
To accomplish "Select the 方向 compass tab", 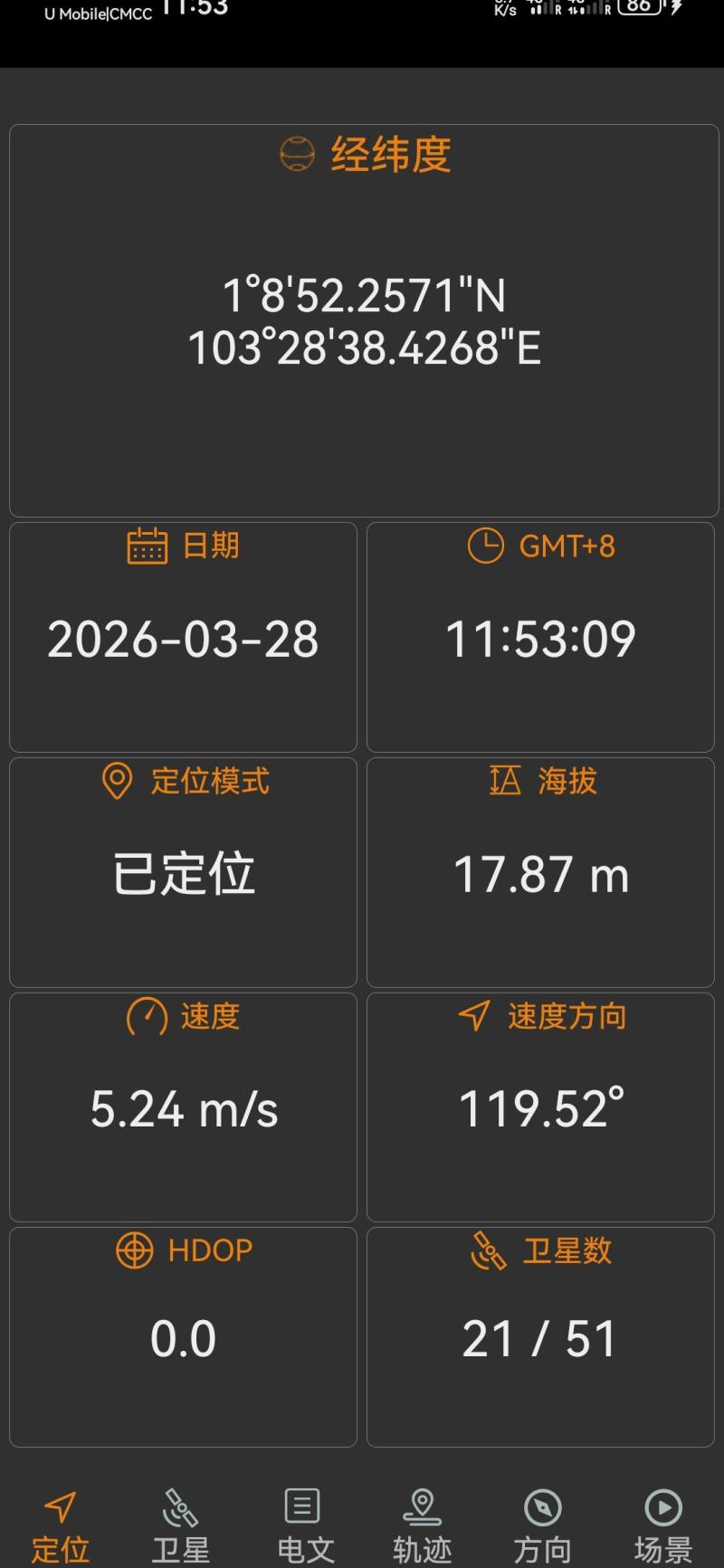I will pyautogui.click(x=542, y=1525).
